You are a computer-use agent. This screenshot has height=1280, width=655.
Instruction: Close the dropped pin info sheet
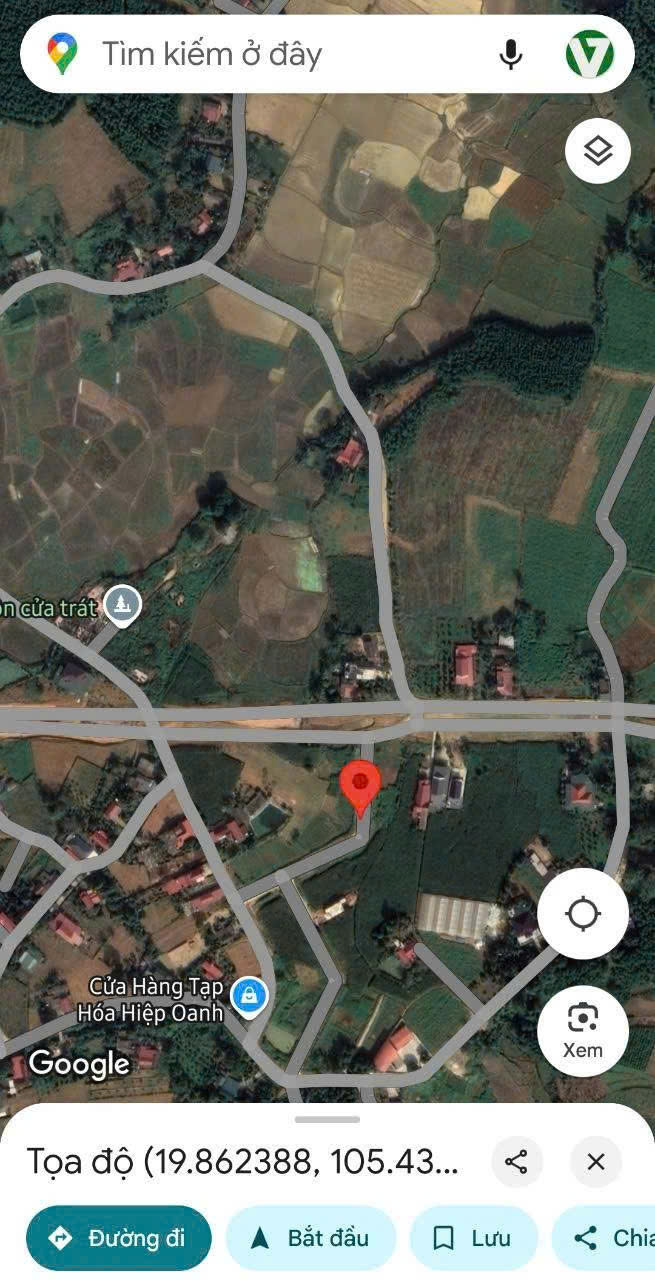coord(596,1162)
